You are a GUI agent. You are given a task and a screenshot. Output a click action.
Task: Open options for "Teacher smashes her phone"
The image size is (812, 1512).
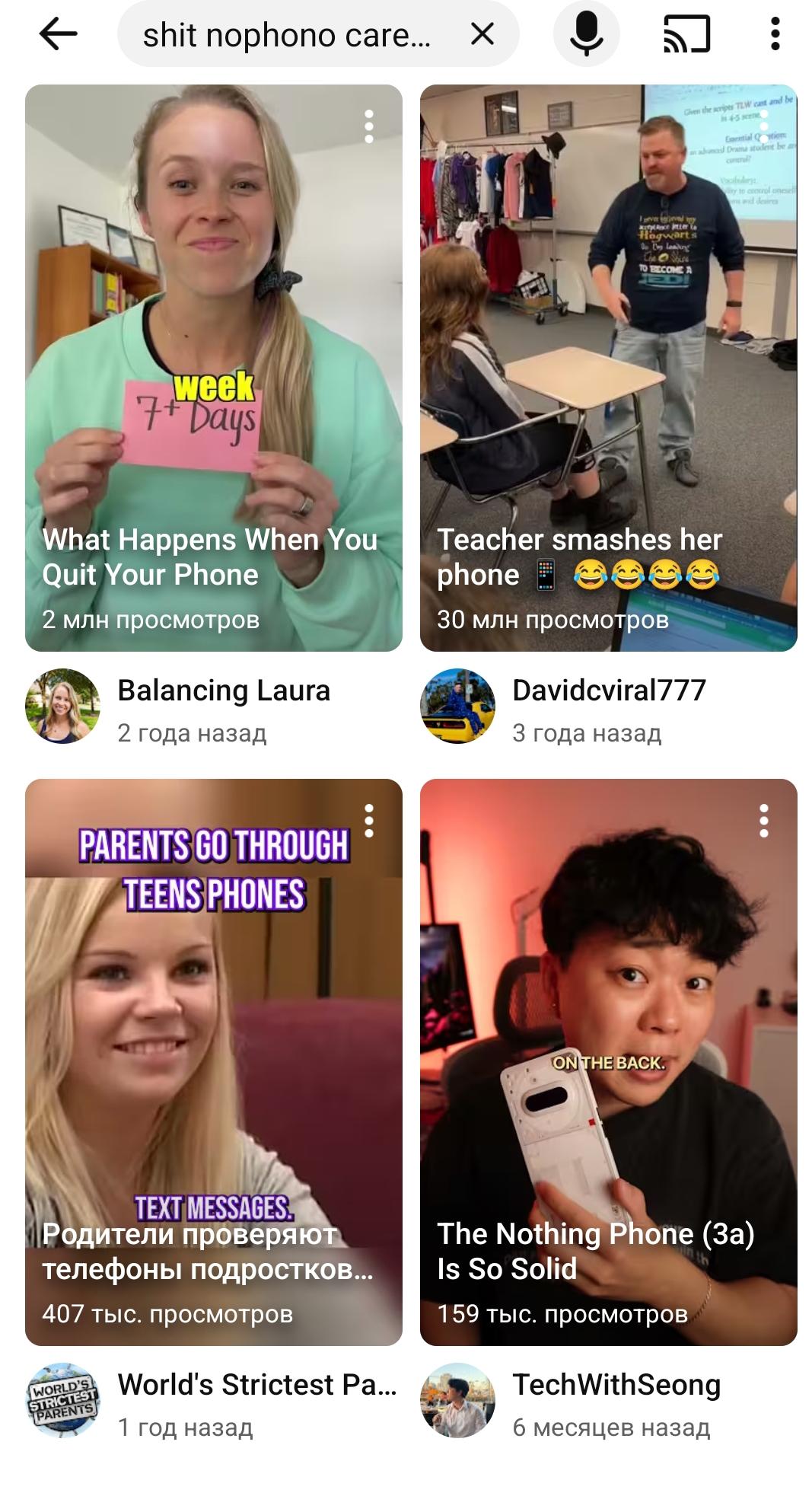[x=764, y=126]
